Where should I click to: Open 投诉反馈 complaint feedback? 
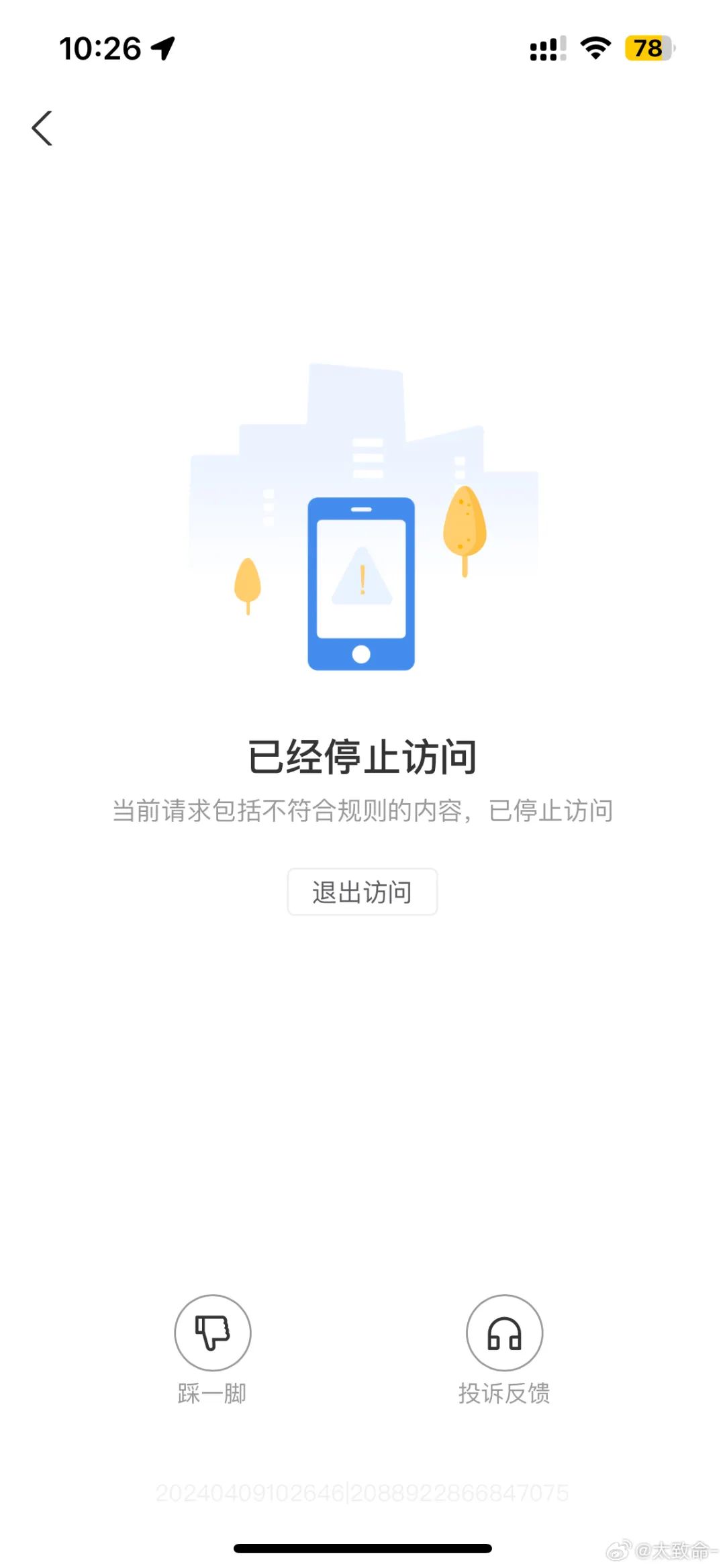pyautogui.click(x=504, y=1332)
